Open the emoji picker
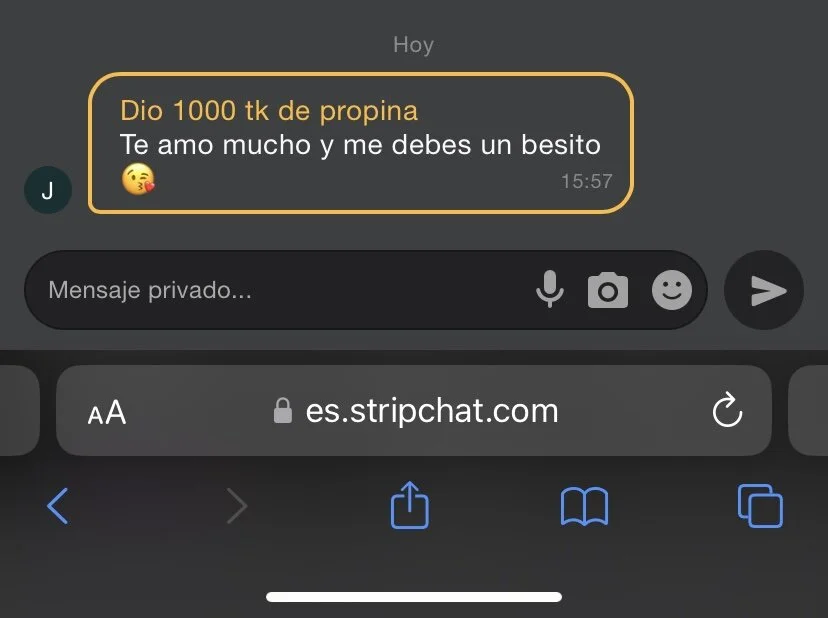 tap(671, 291)
